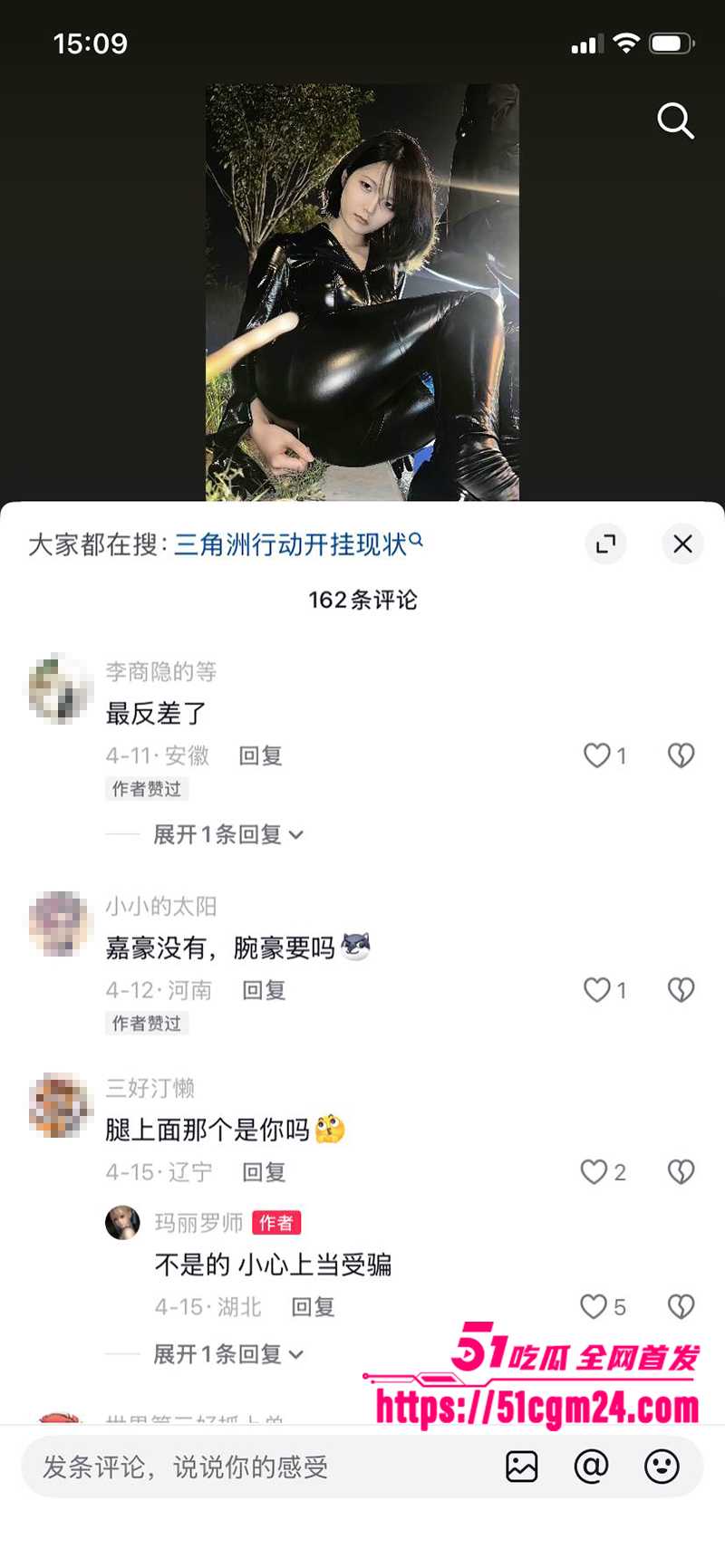The width and height of the screenshot is (725, 1568).
Task: Click the resize panel icon near the close button
Action: (x=605, y=544)
